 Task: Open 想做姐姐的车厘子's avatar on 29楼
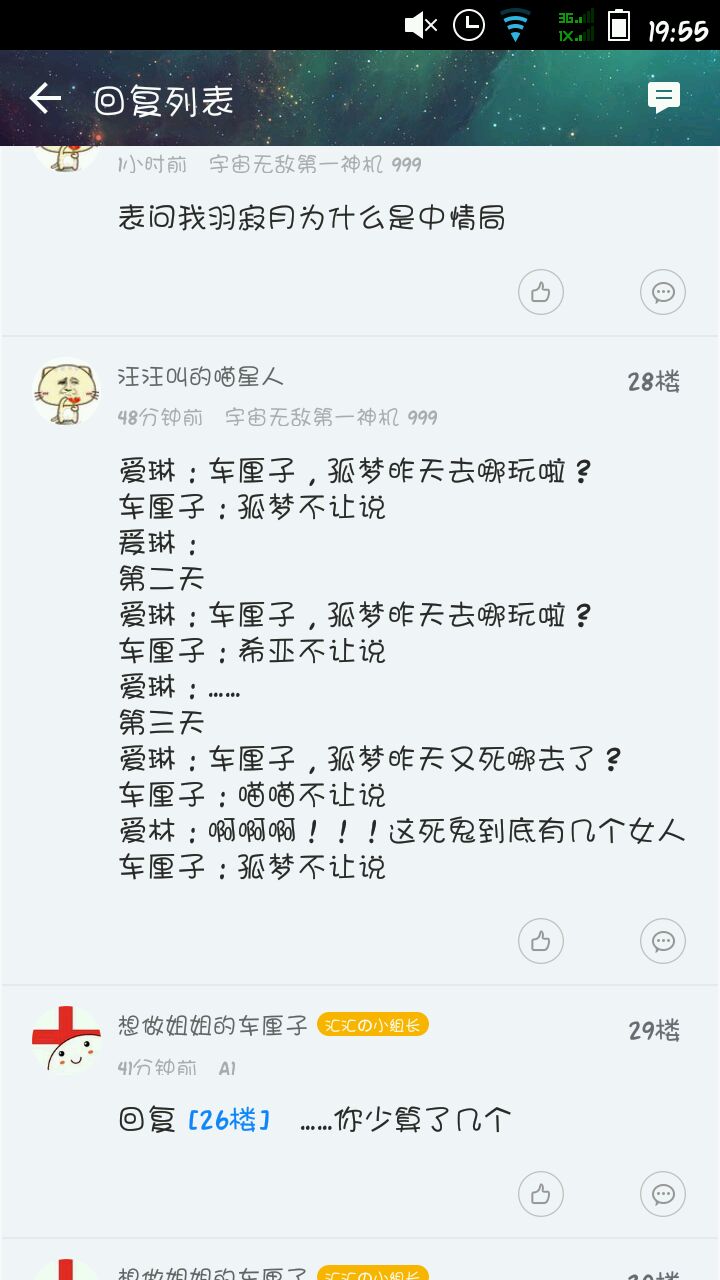[66, 1040]
